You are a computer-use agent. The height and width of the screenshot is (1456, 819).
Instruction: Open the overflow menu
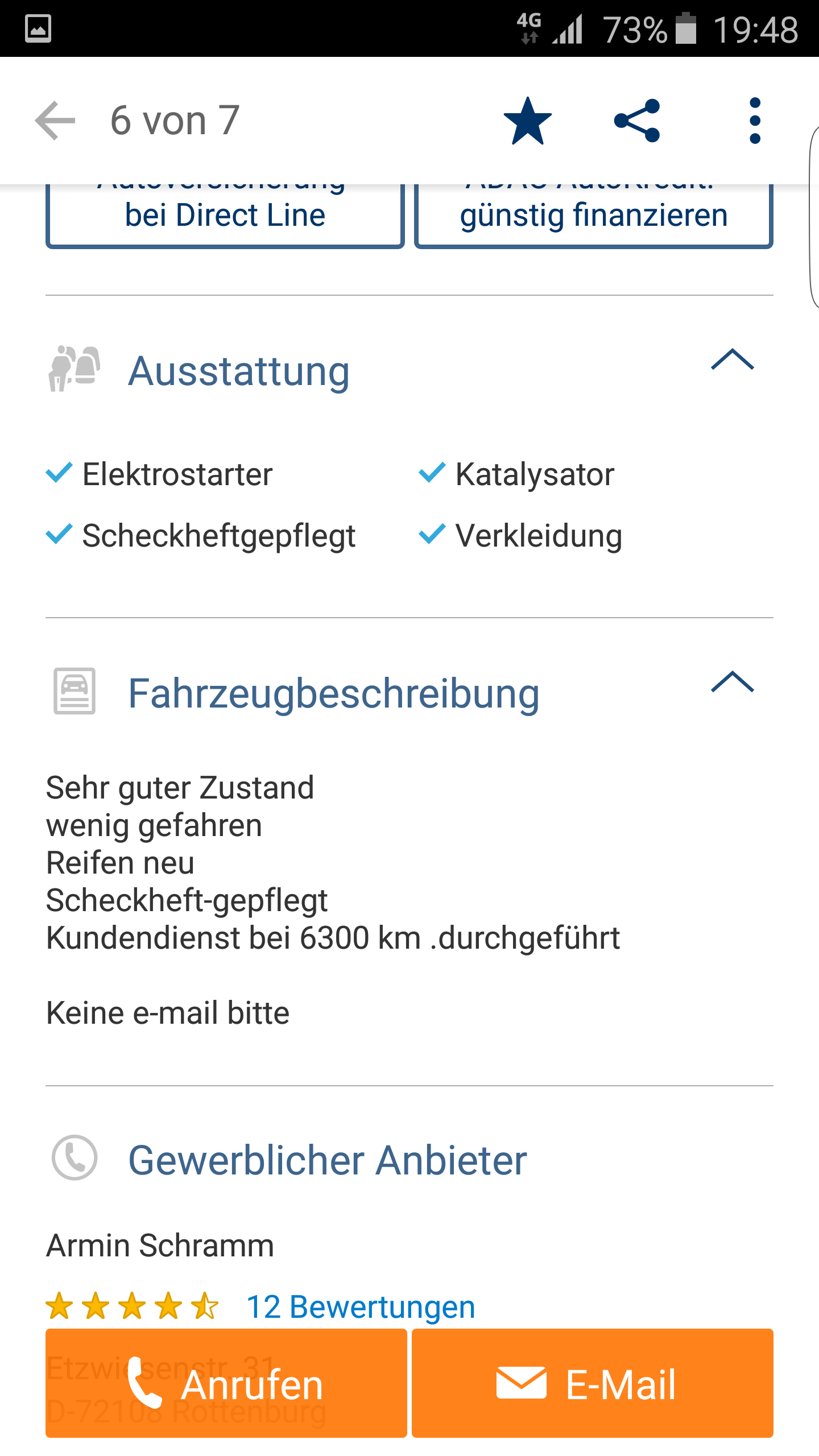tap(755, 121)
